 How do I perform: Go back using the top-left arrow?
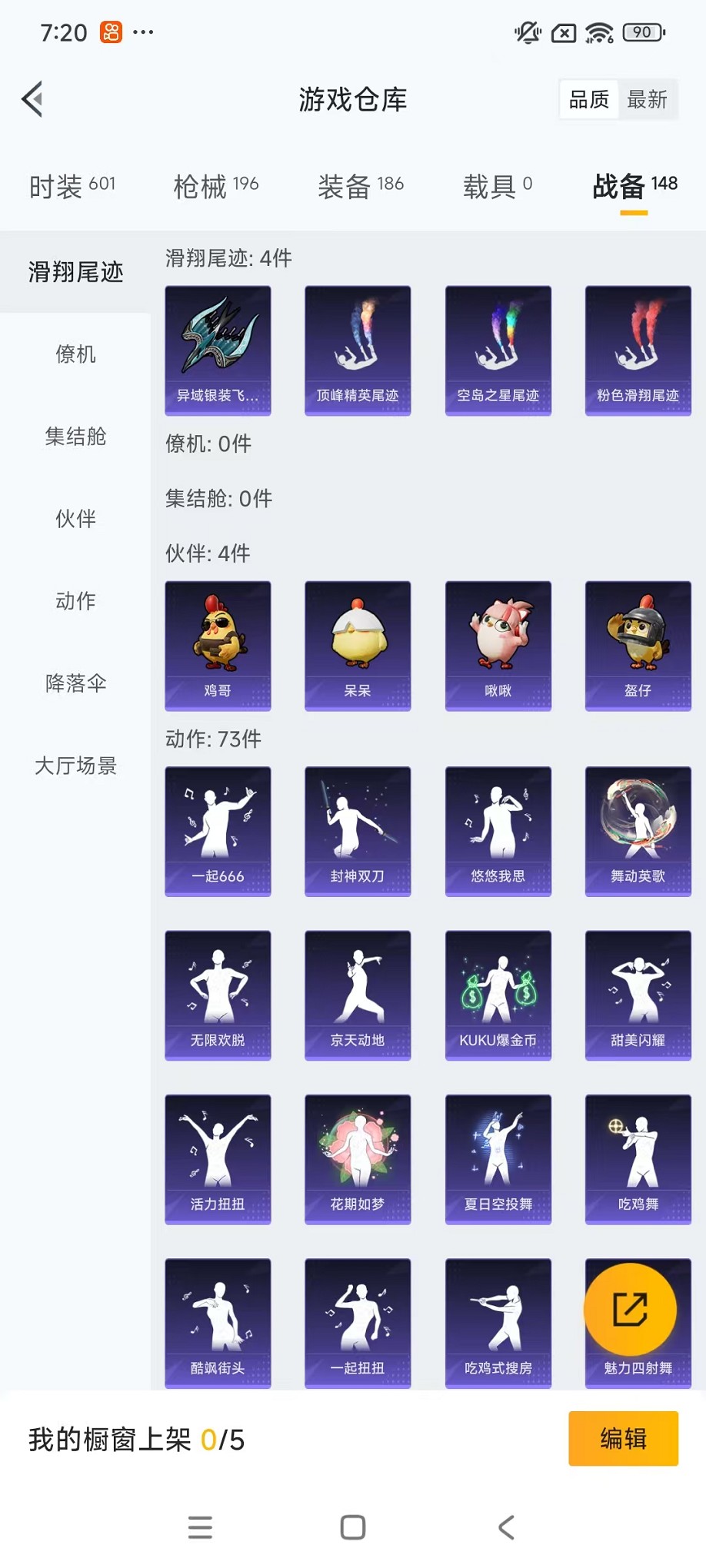(32, 99)
